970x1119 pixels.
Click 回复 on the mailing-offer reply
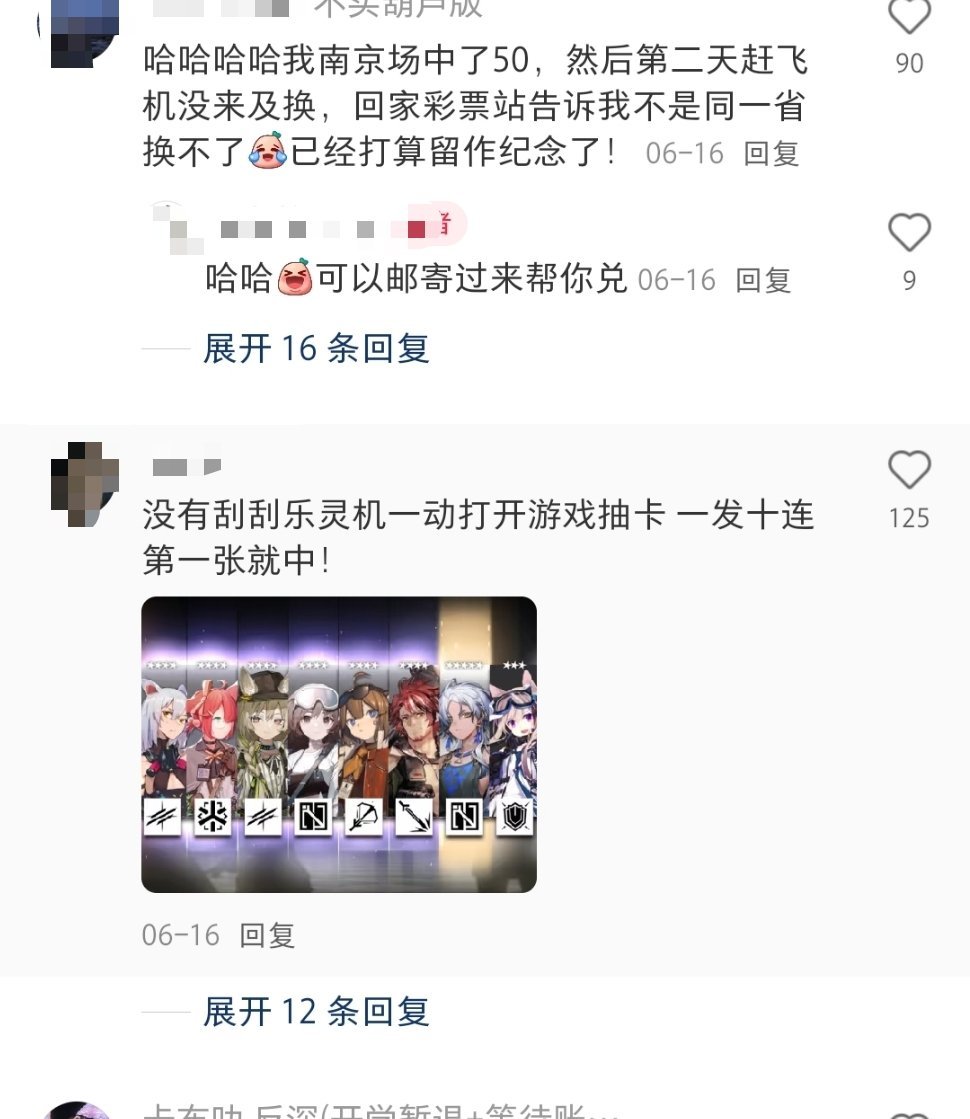pyautogui.click(x=764, y=281)
